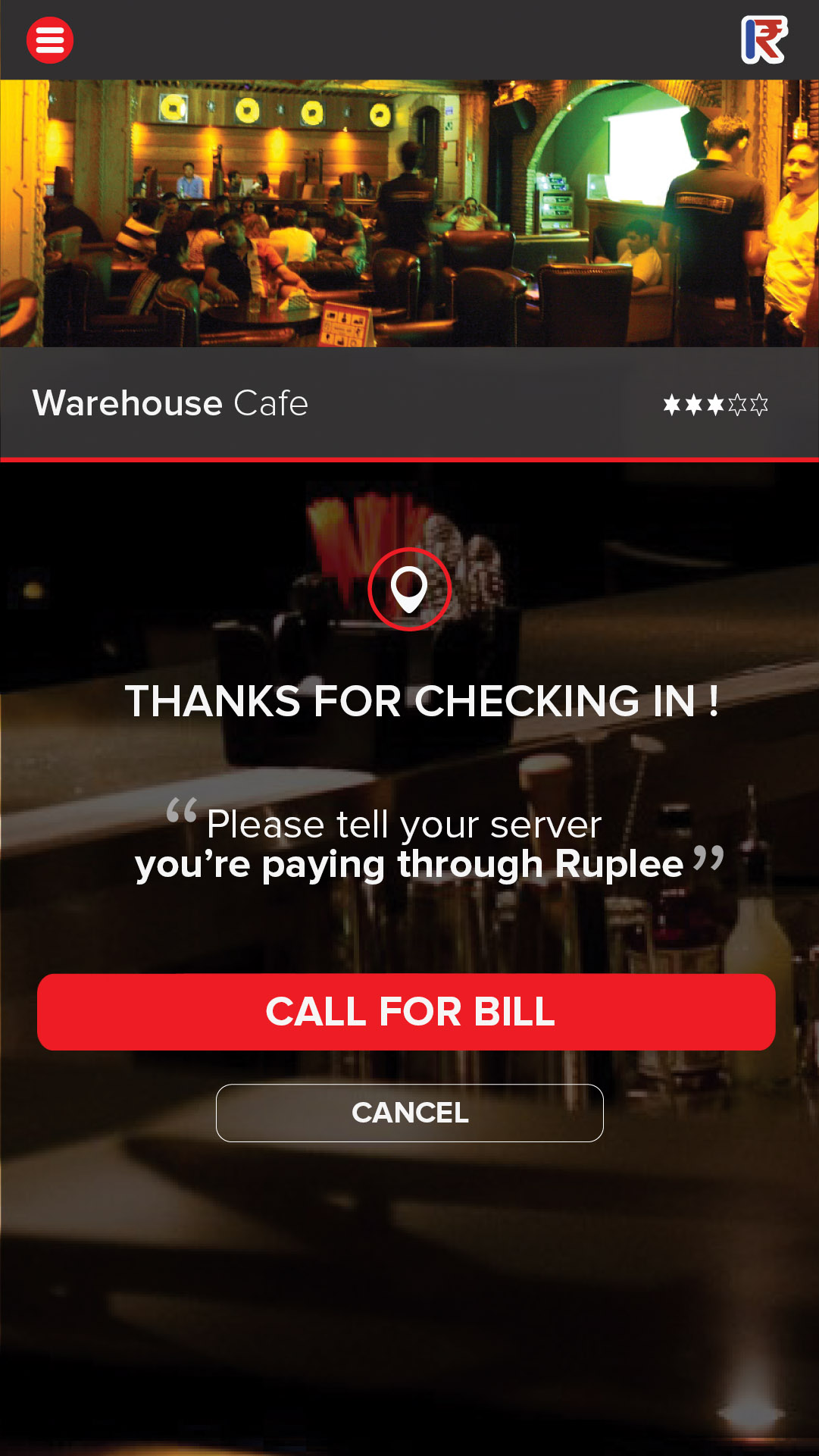Cancel the check-in
Image resolution: width=819 pixels, height=1456 pixels.
tap(409, 1113)
